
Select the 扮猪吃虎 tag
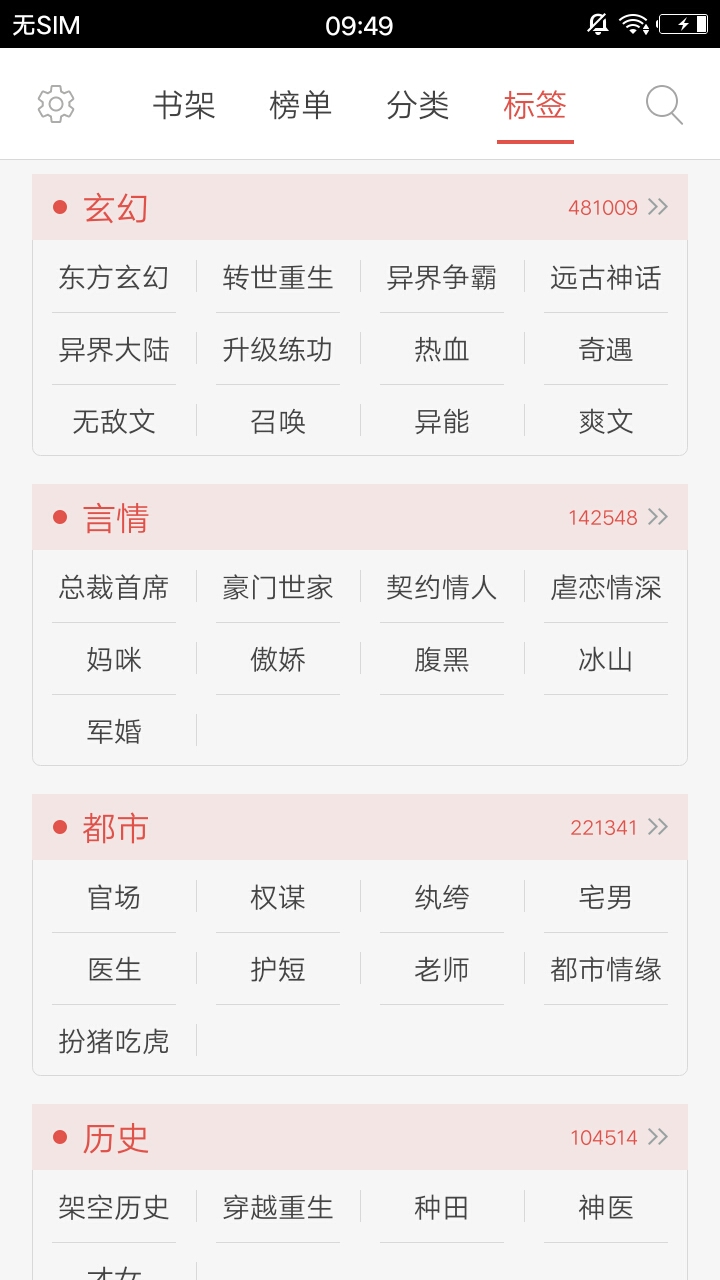113,1042
